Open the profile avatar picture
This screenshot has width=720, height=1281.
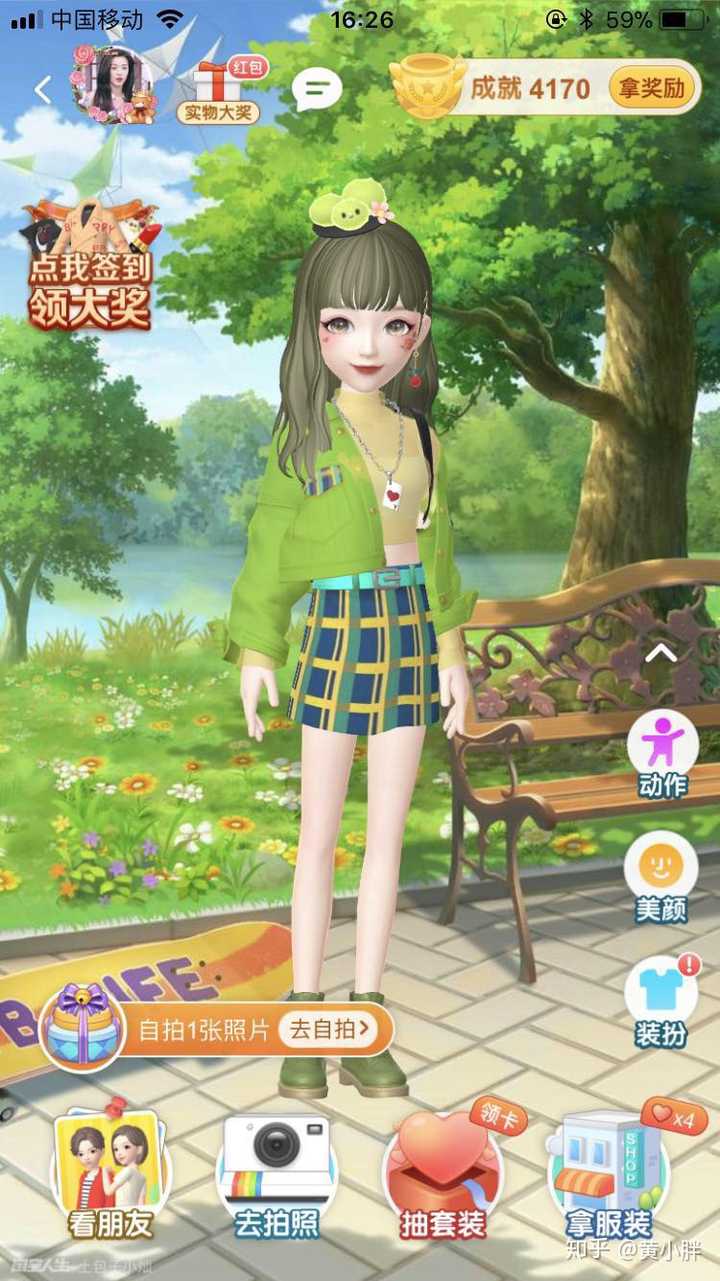[112, 86]
